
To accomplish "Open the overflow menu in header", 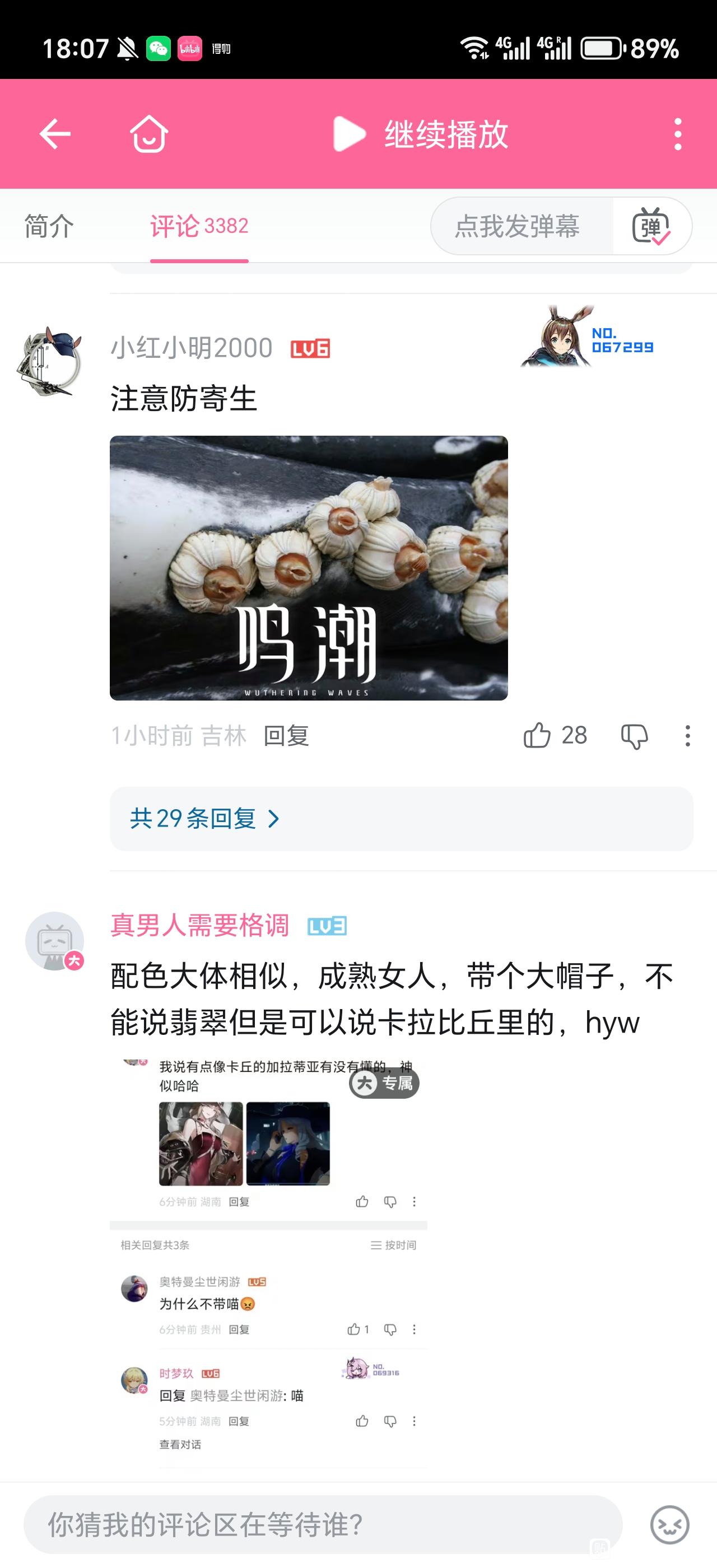I will tap(677, 134).
